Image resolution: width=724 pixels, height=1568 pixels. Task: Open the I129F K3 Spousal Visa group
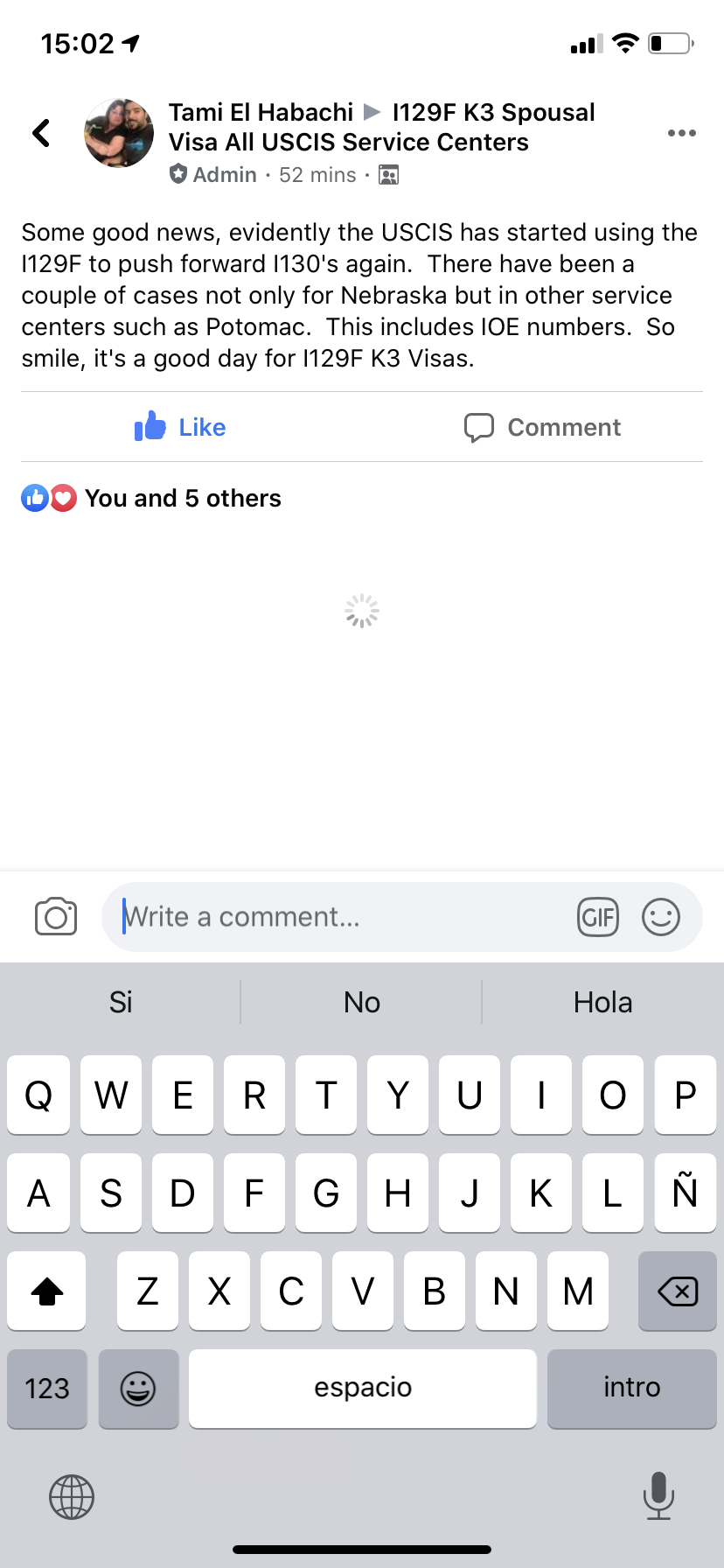click(x=382, y=127)
